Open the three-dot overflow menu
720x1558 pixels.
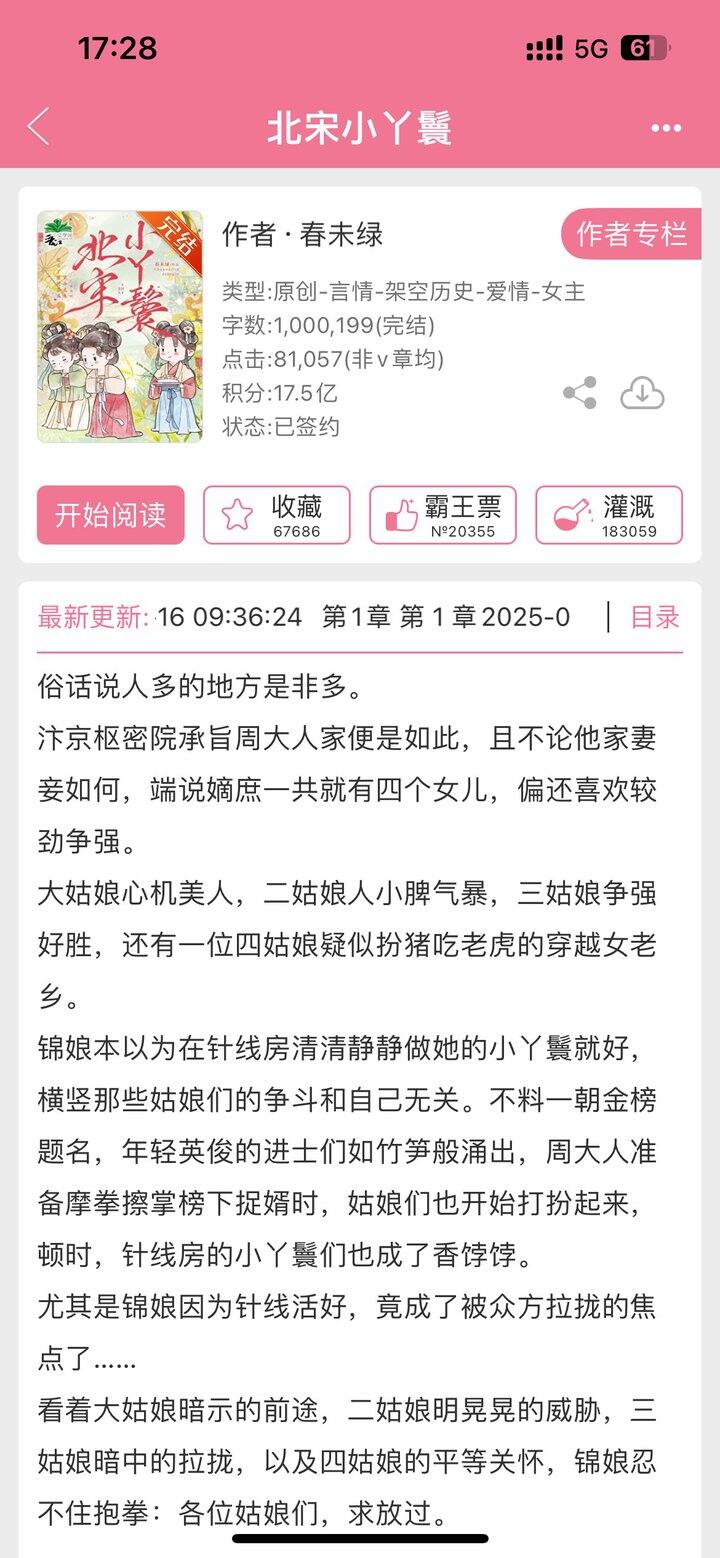[665, 128]
